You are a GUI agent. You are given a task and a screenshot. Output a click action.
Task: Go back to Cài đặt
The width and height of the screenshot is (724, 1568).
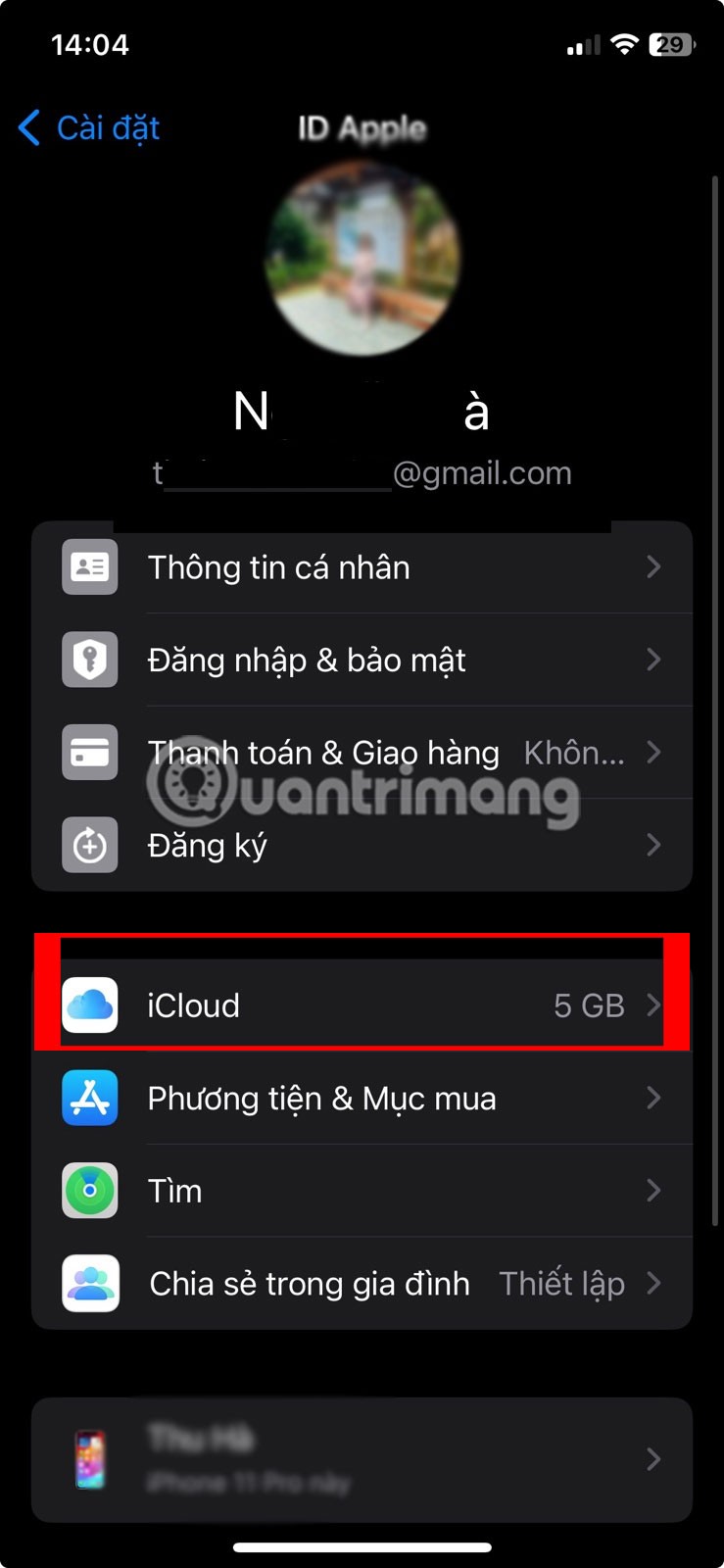(x=90, y=128)
